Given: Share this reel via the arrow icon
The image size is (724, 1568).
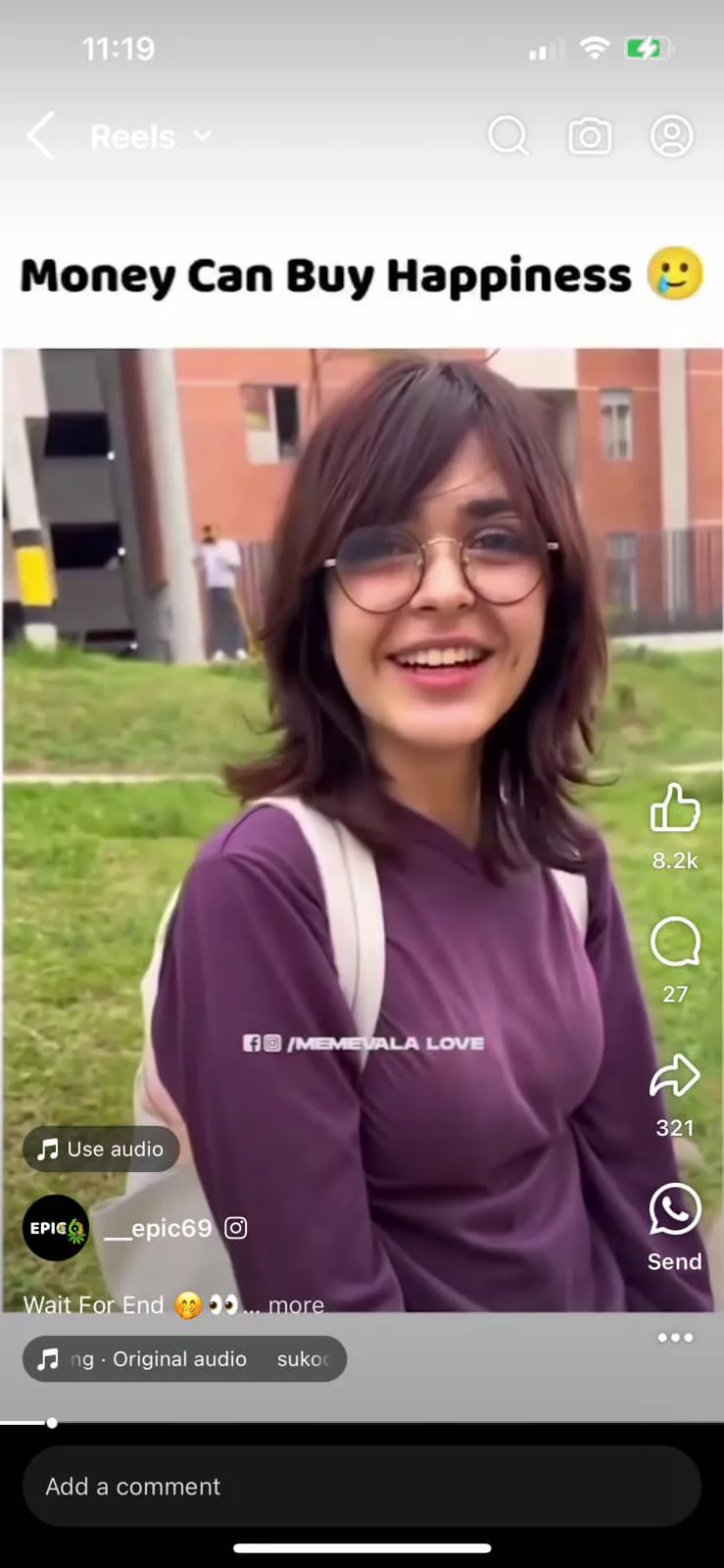Looking at the screenshot, I should coord(675,1077).
